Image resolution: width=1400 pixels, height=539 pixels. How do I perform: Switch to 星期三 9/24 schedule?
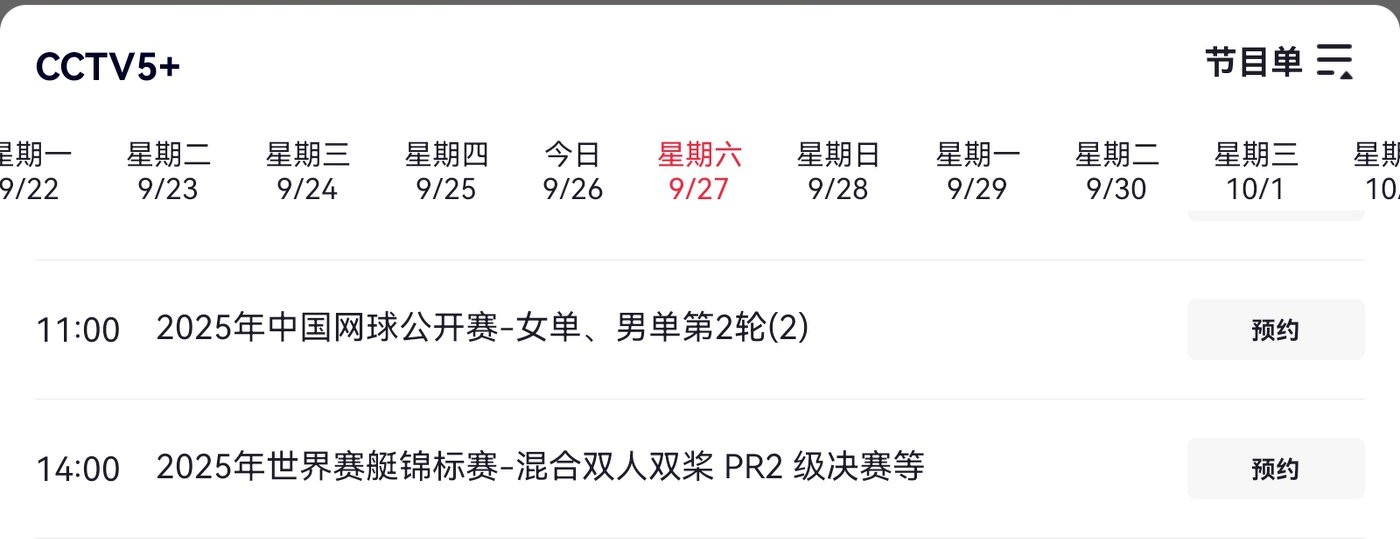tap(307, 171)
